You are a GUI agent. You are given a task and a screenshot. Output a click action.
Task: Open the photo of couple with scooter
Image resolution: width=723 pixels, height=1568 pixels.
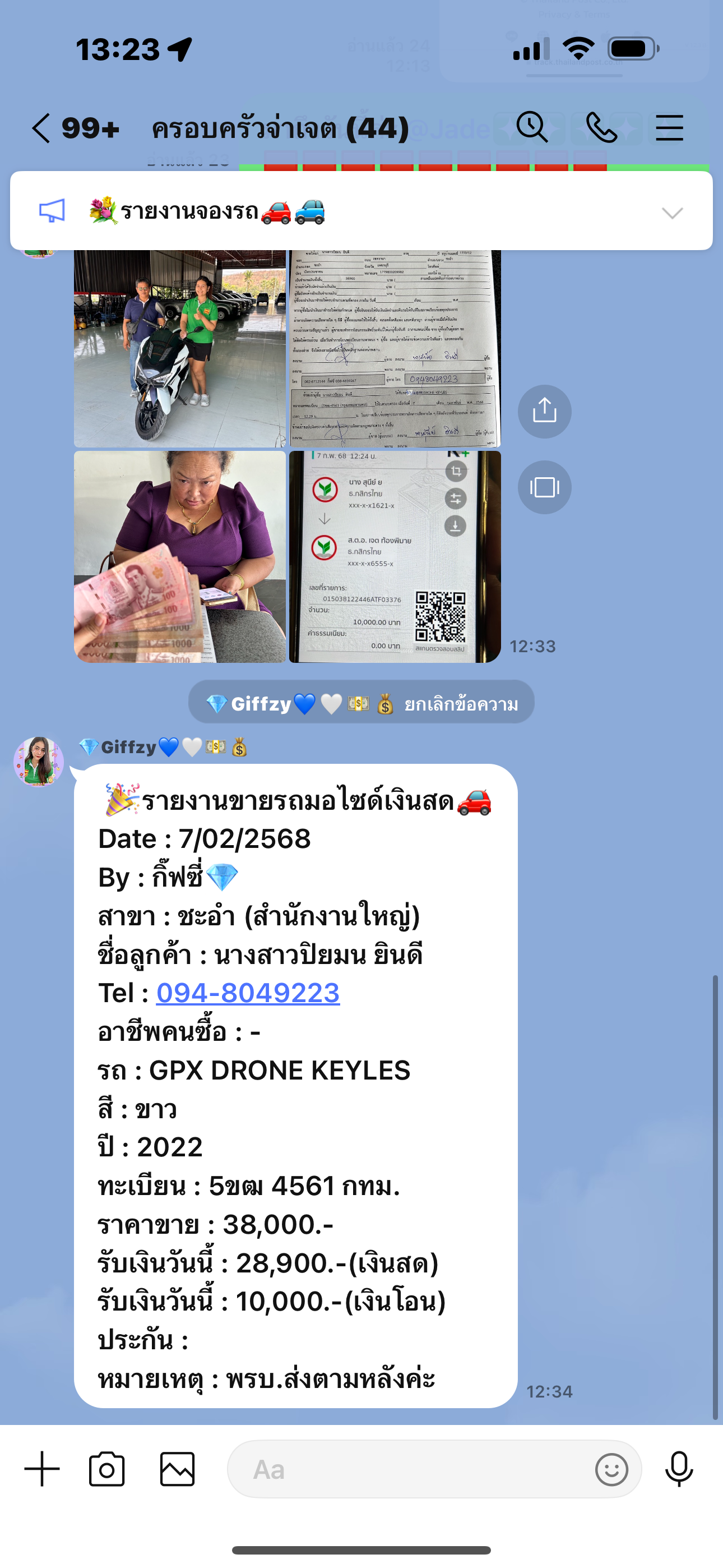(179, 348)
